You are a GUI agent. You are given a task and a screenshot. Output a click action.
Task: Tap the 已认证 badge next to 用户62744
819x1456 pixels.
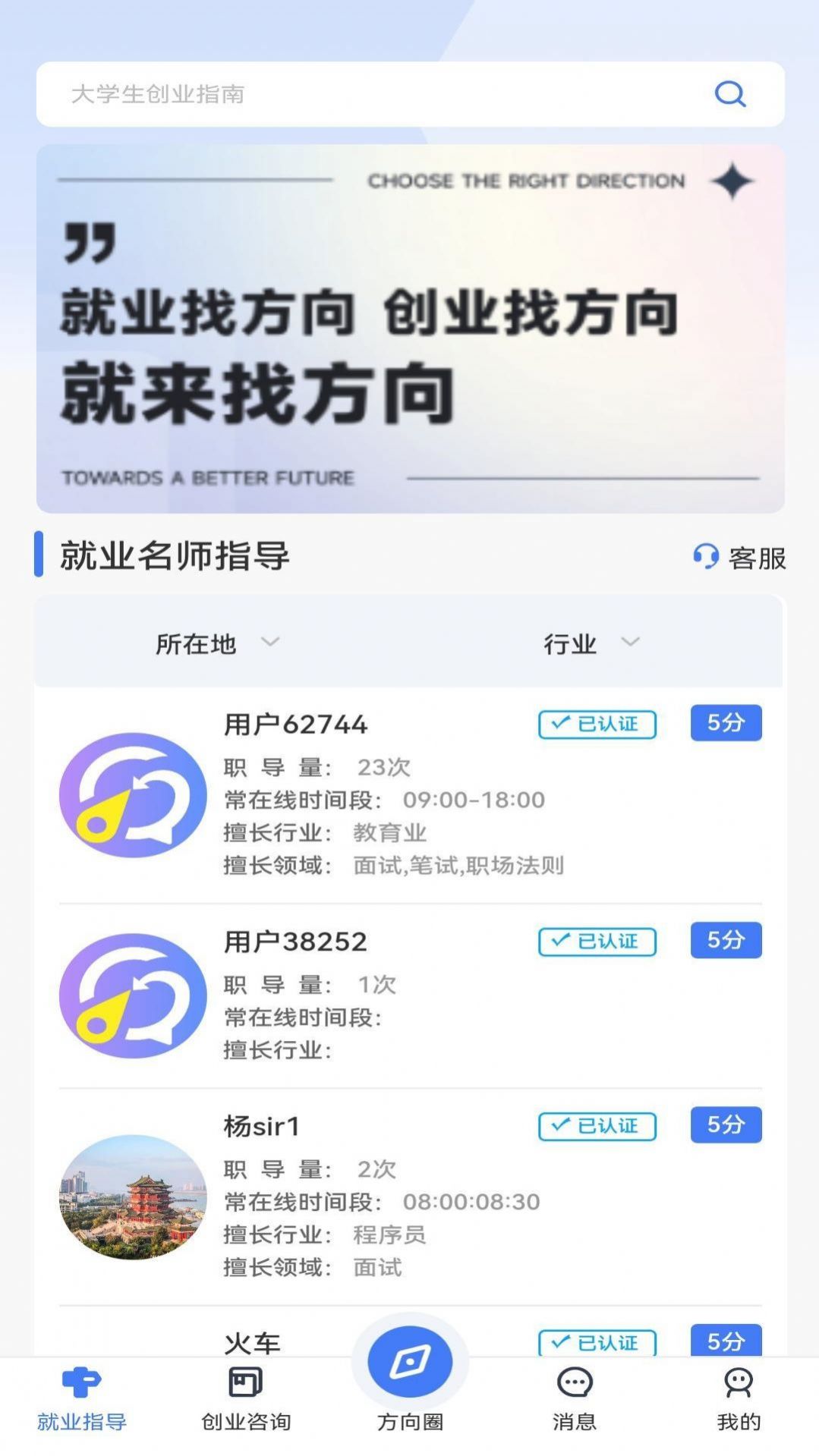(x=596, y=725)
